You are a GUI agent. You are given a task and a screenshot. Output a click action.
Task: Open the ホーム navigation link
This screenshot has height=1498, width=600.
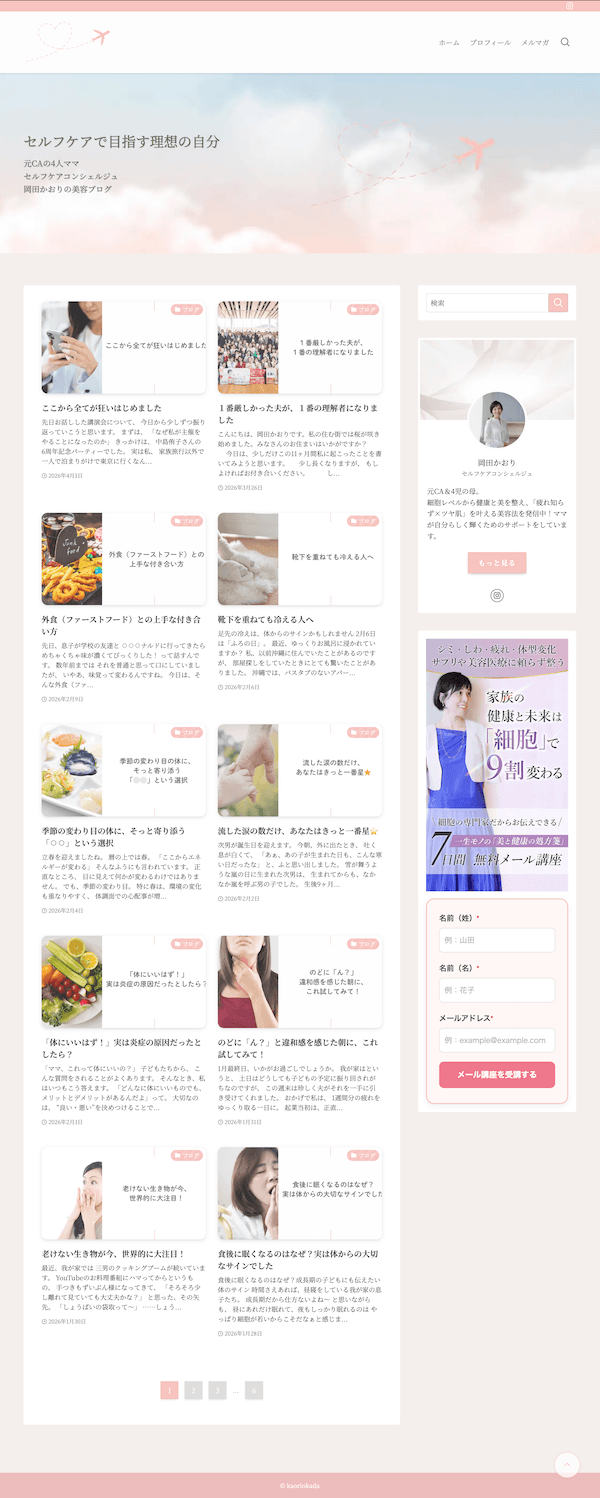pos(449,43)
